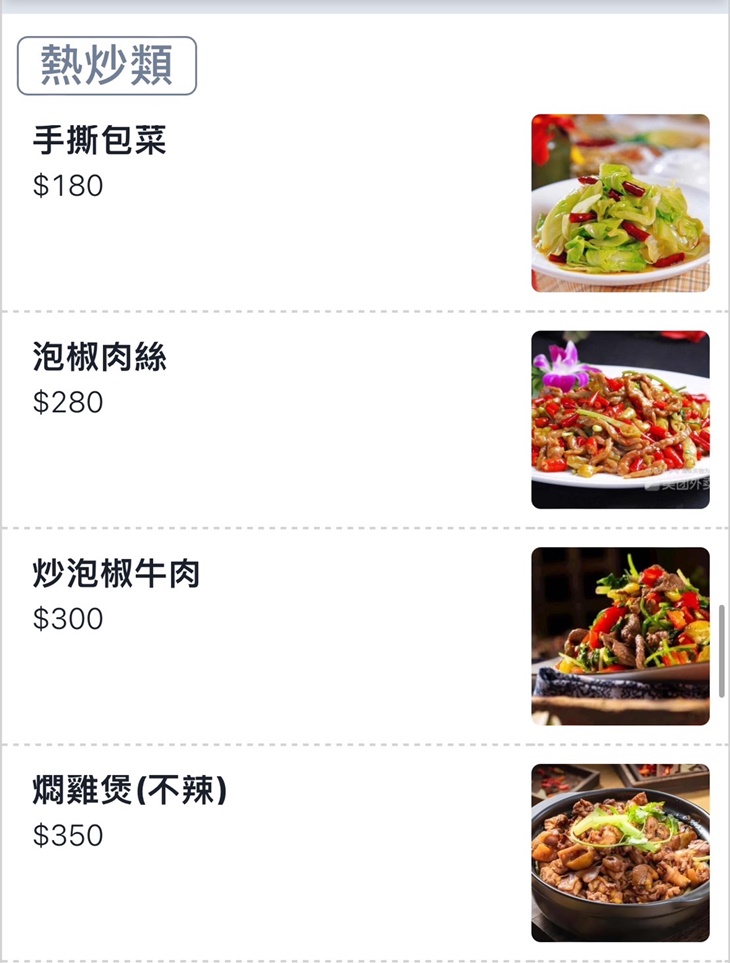The width and height of the screenshot is (730, 963).
Task: Click the dashed divider below 手撕包菜
Action: (365, 312)
